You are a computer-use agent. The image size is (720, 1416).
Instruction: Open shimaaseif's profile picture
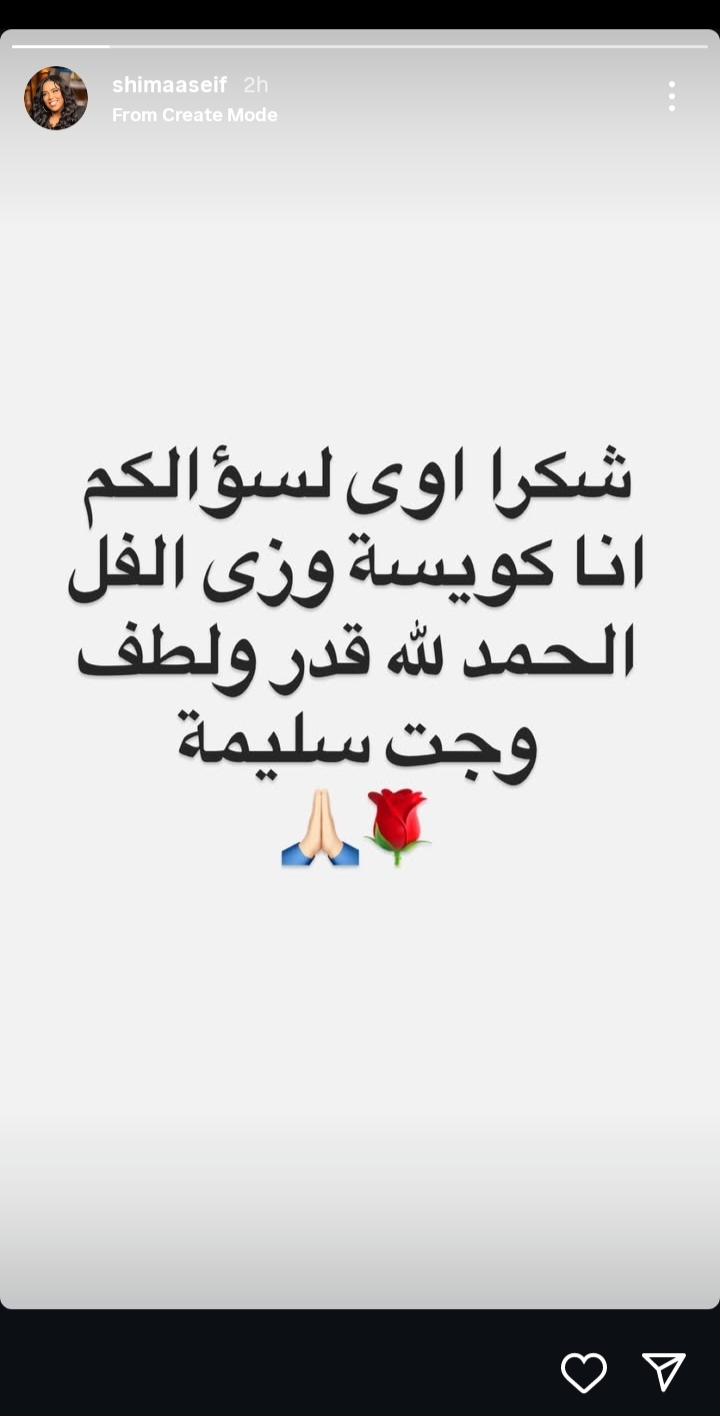(x=56, y=98)
